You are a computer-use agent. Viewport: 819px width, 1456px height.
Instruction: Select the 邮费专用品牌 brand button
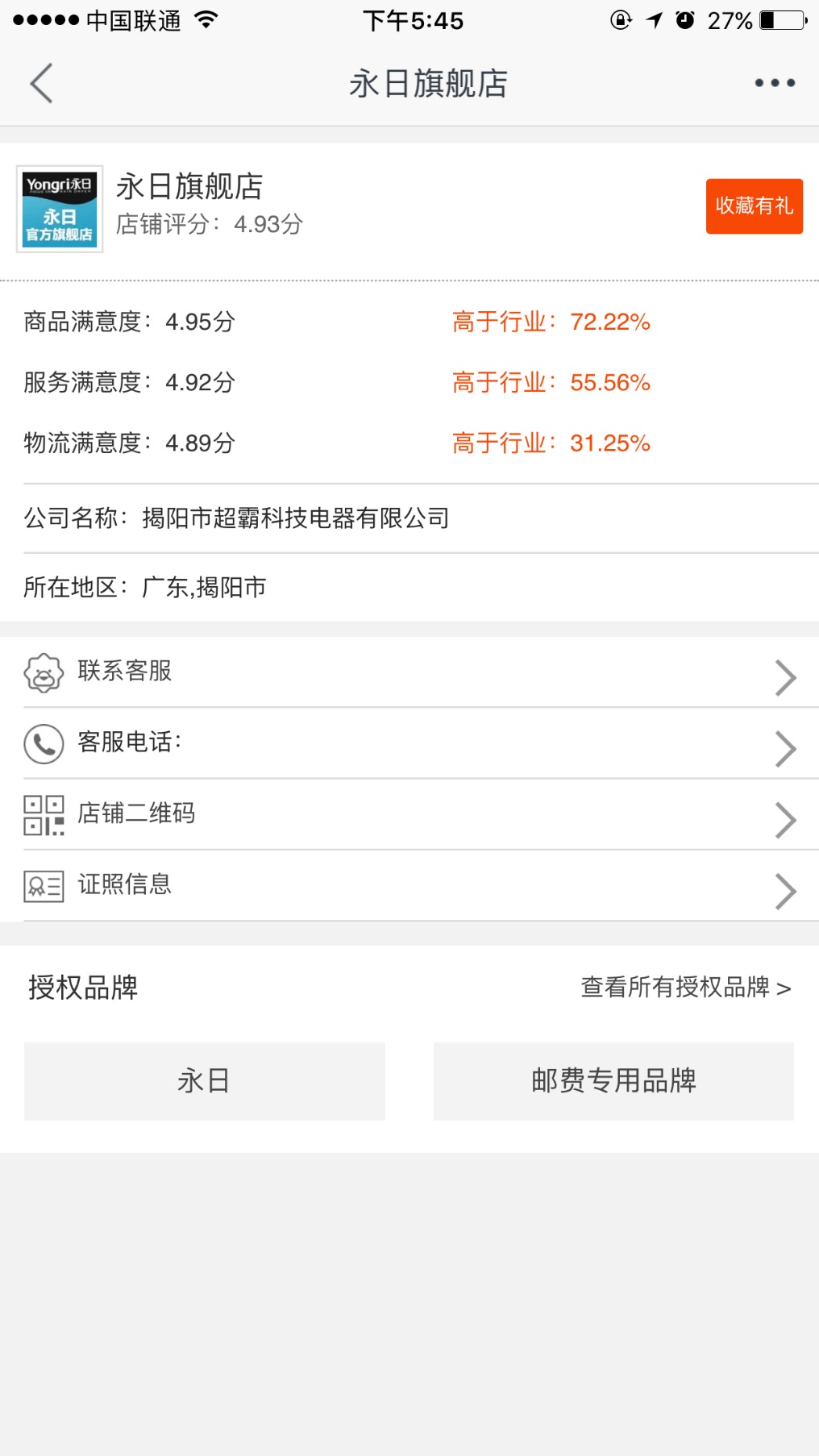[613, 1081]
